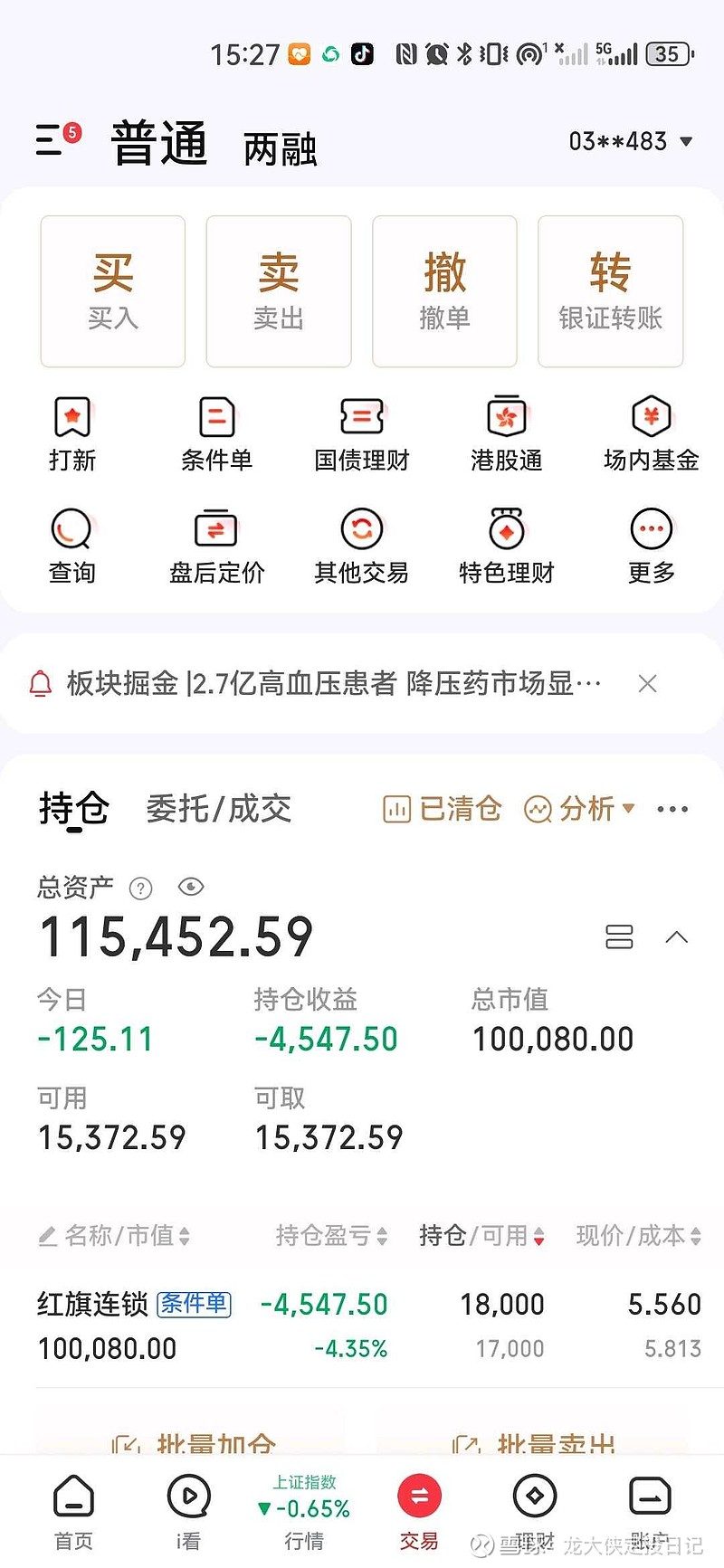The image size is (724, 1568).
Task: Switch to the 委托/成交 tab
Action: pyautogui.click(x=219, y=809)
